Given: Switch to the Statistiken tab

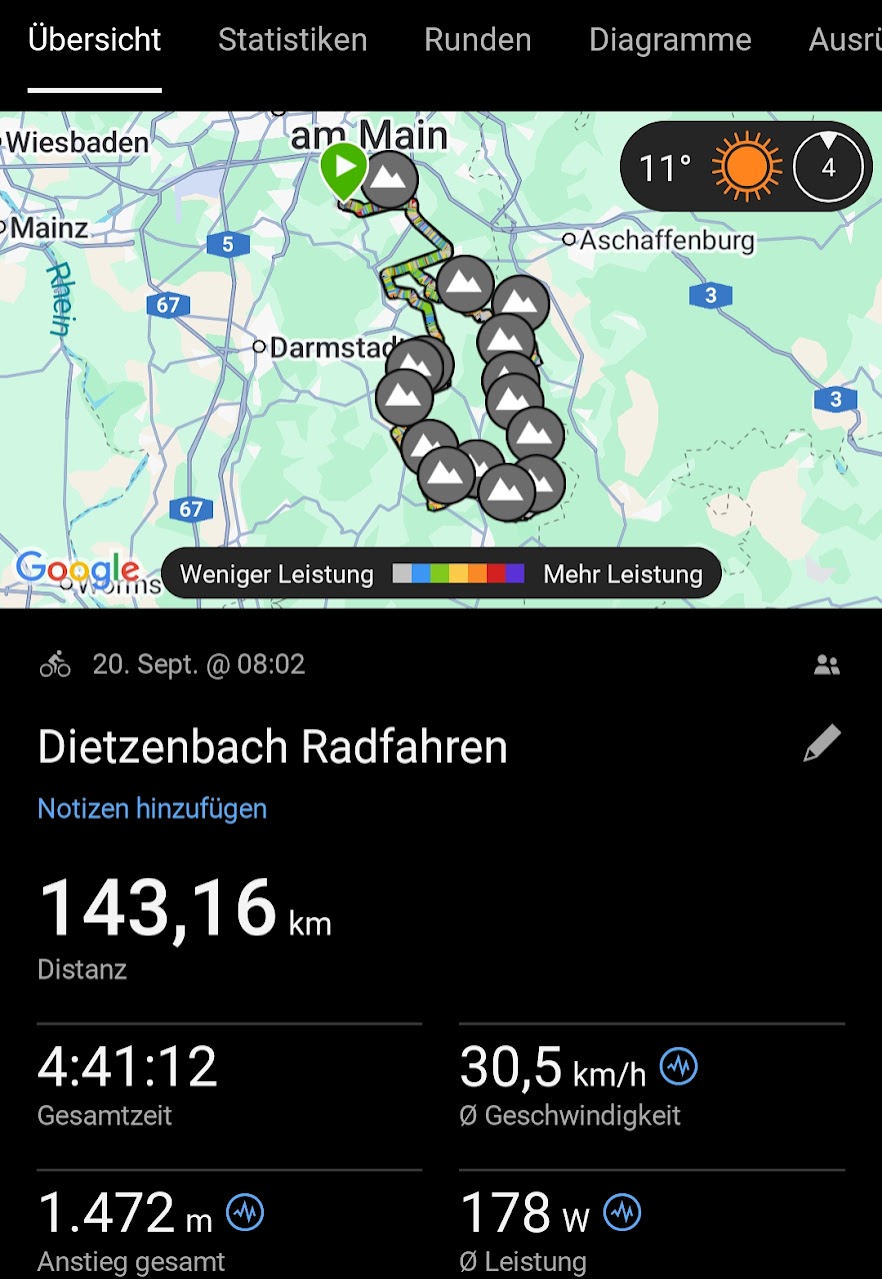Looking at the screenshot, I should pos(292,40).
